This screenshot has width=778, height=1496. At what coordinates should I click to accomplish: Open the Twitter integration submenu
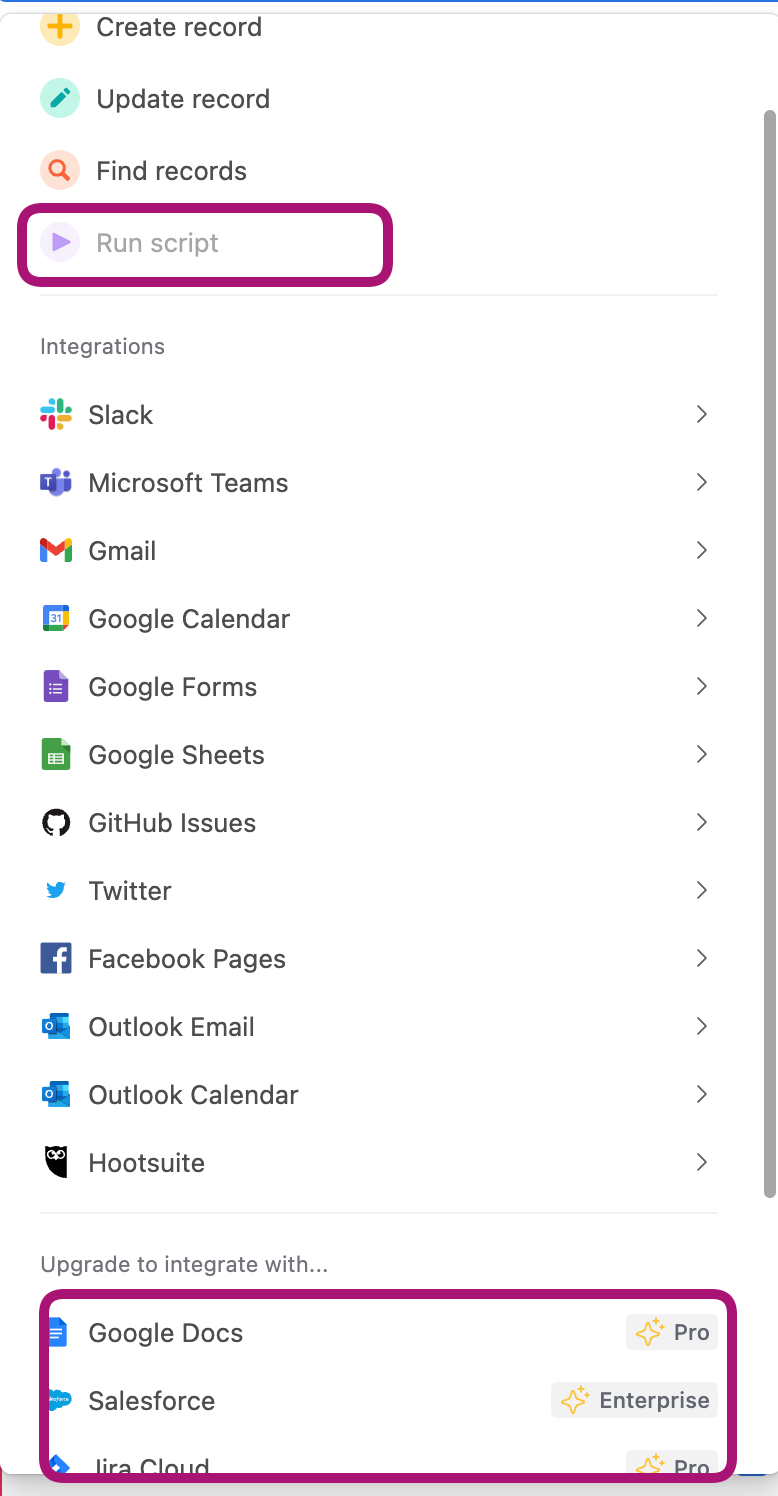[378, 891]
